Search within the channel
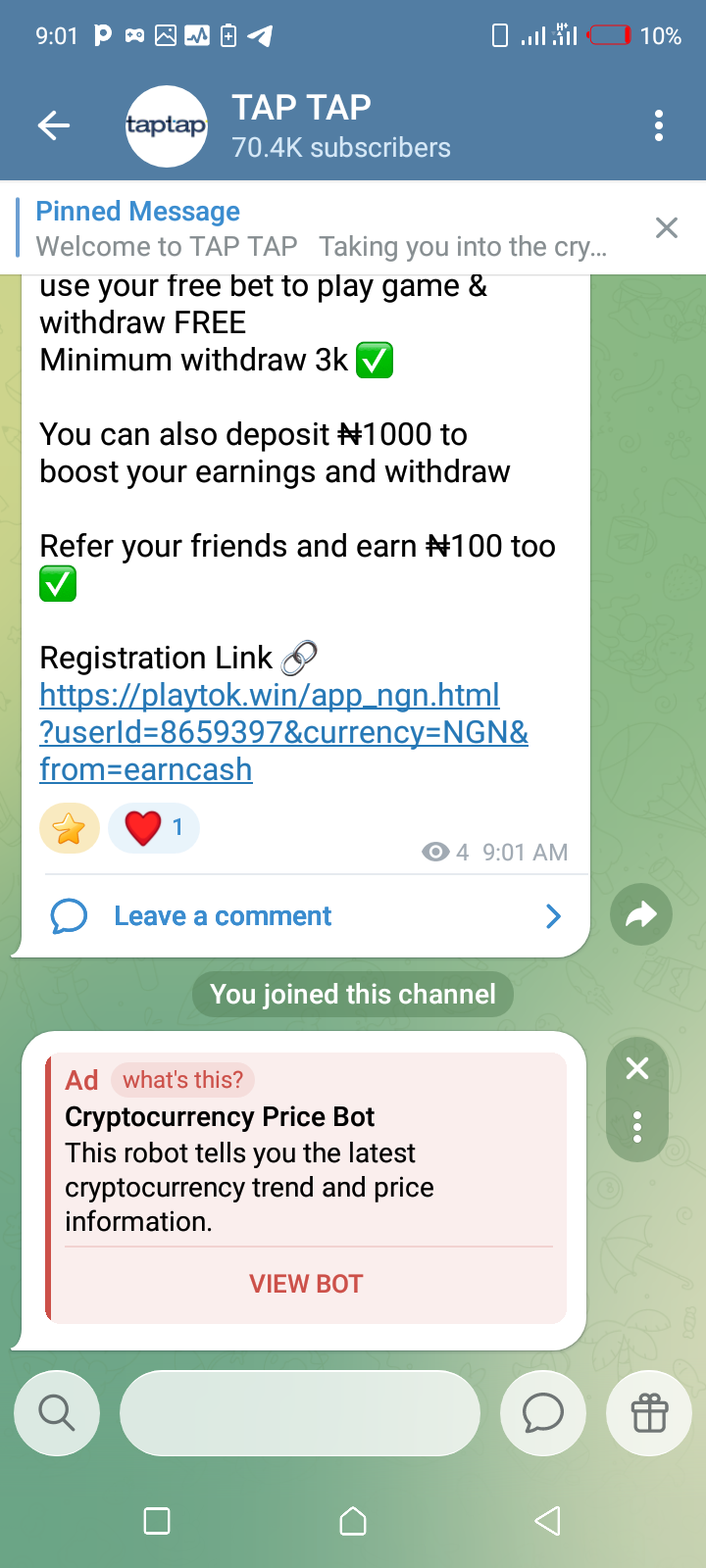This screenshot has height=1568, width=706. pyautogui.click(x=56, y=1413)
